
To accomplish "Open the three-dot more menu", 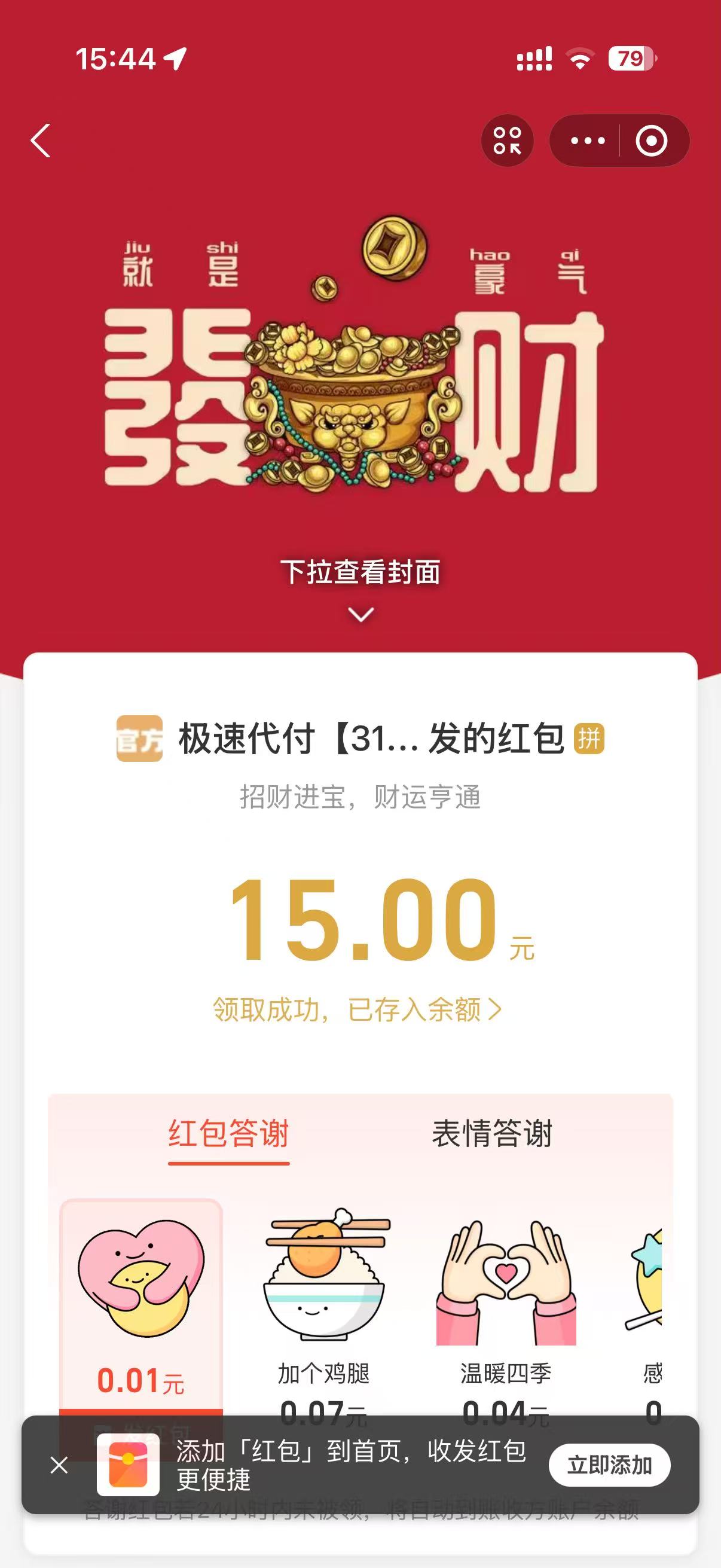I will point(587,141).
